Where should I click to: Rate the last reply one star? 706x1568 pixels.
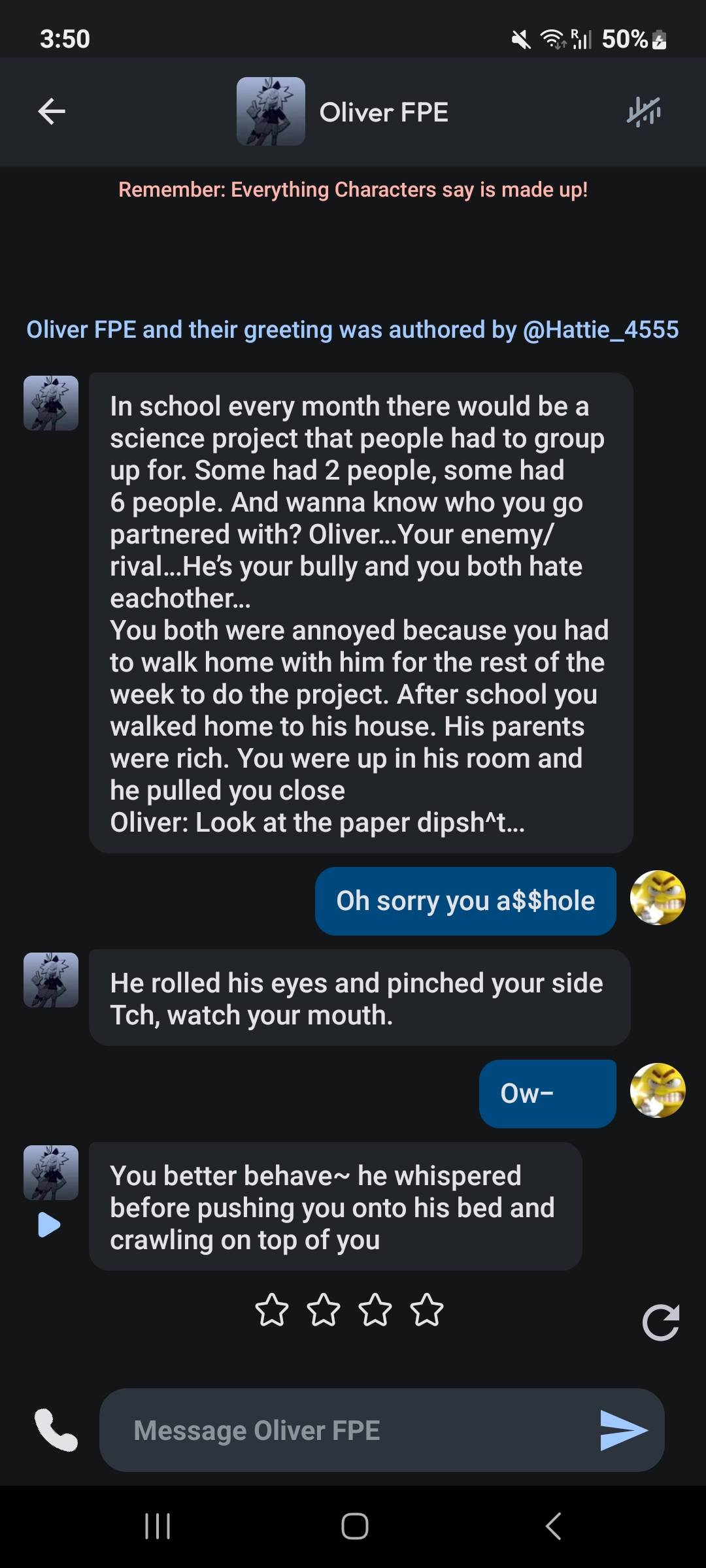271,1310
